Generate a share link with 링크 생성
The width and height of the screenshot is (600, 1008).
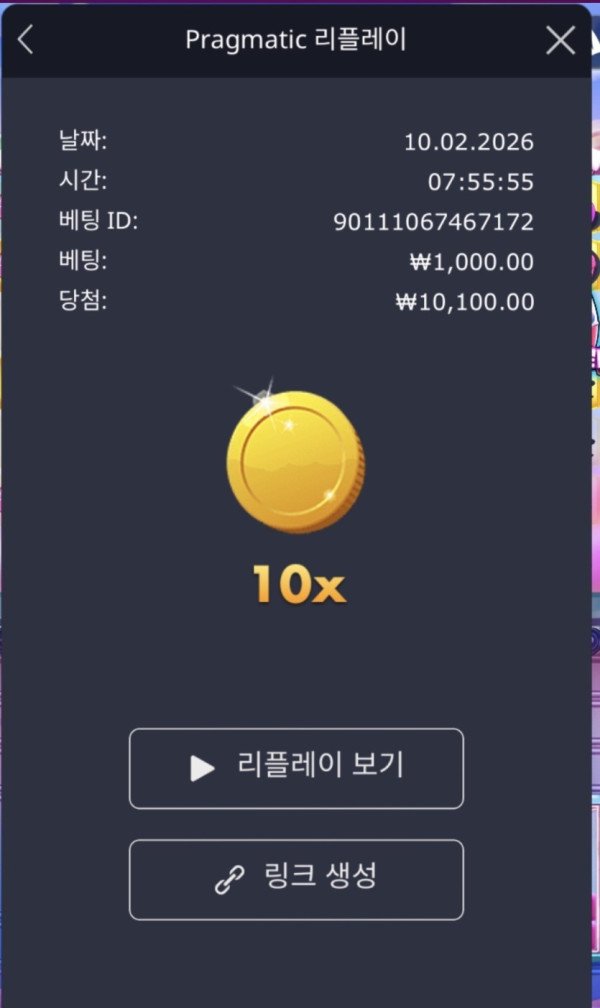[296, 879]
